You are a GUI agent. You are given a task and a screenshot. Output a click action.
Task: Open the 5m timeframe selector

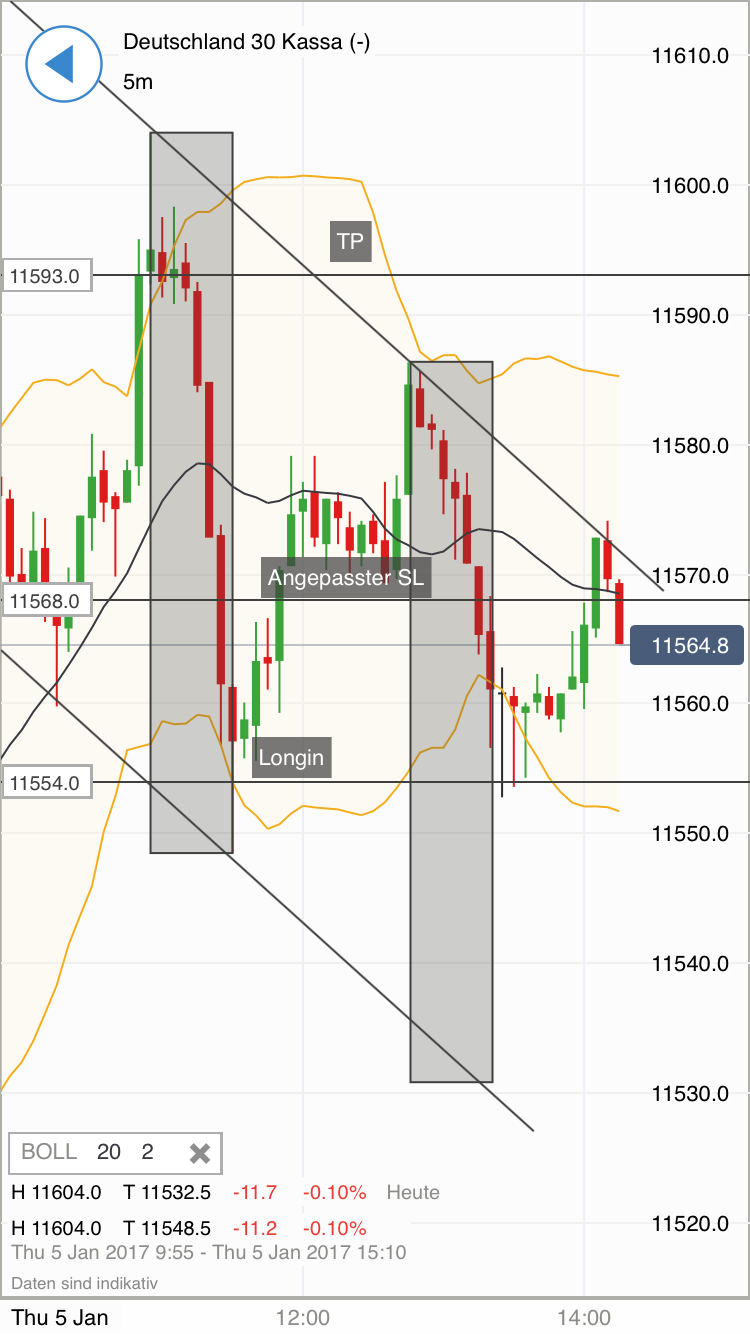click(138, 82)
